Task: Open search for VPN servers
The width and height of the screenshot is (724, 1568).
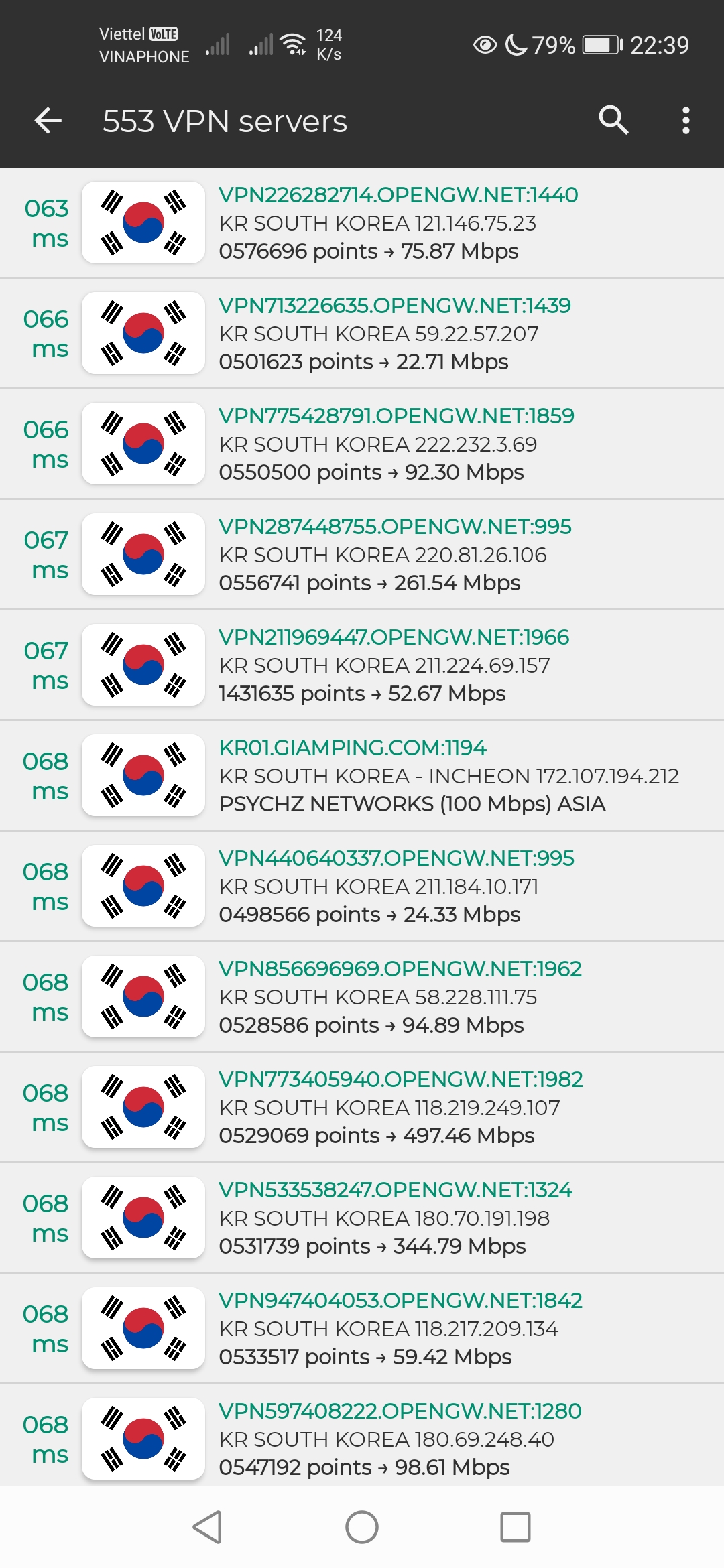Action: click(613, 121)
